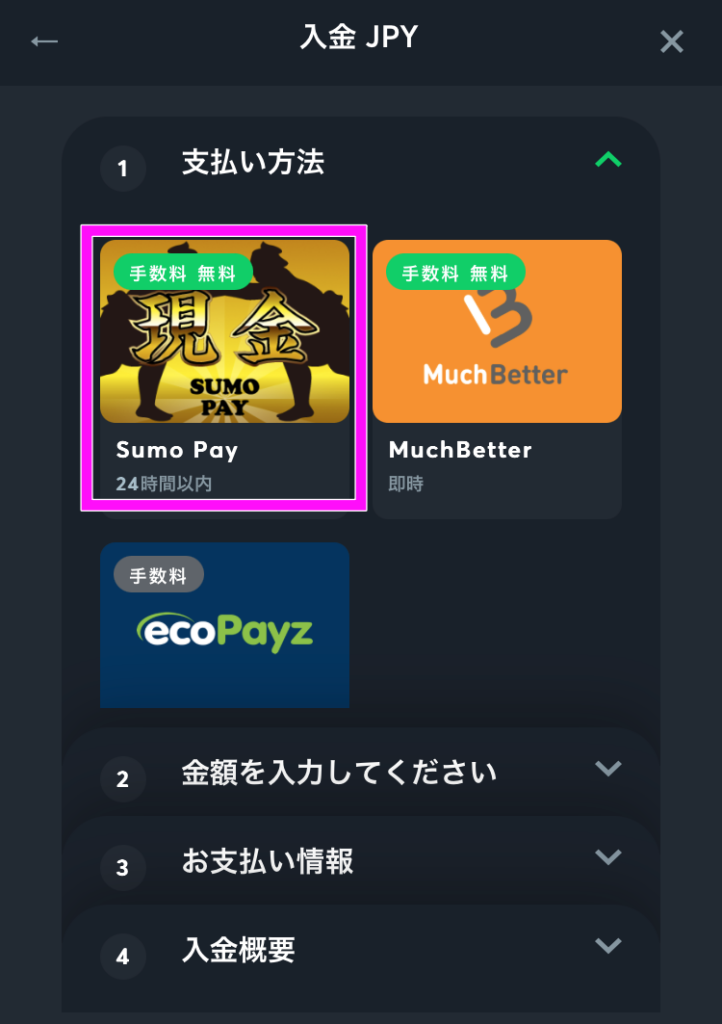Go back using the arrow icon
This screenshot has height=1024, width=722.
[x=44, y=41]
